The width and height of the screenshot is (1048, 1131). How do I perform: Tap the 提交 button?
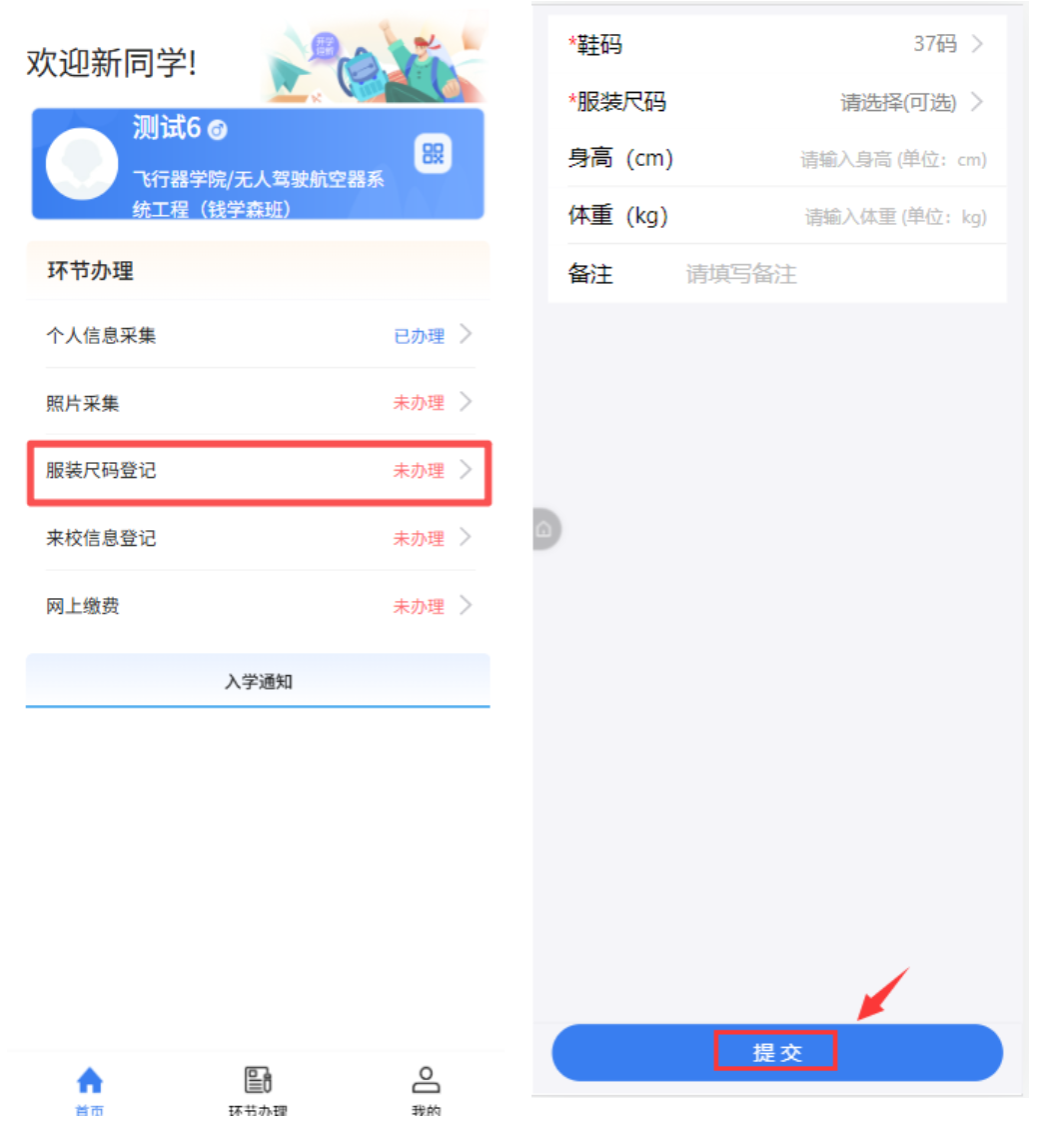pos(777,1052)
